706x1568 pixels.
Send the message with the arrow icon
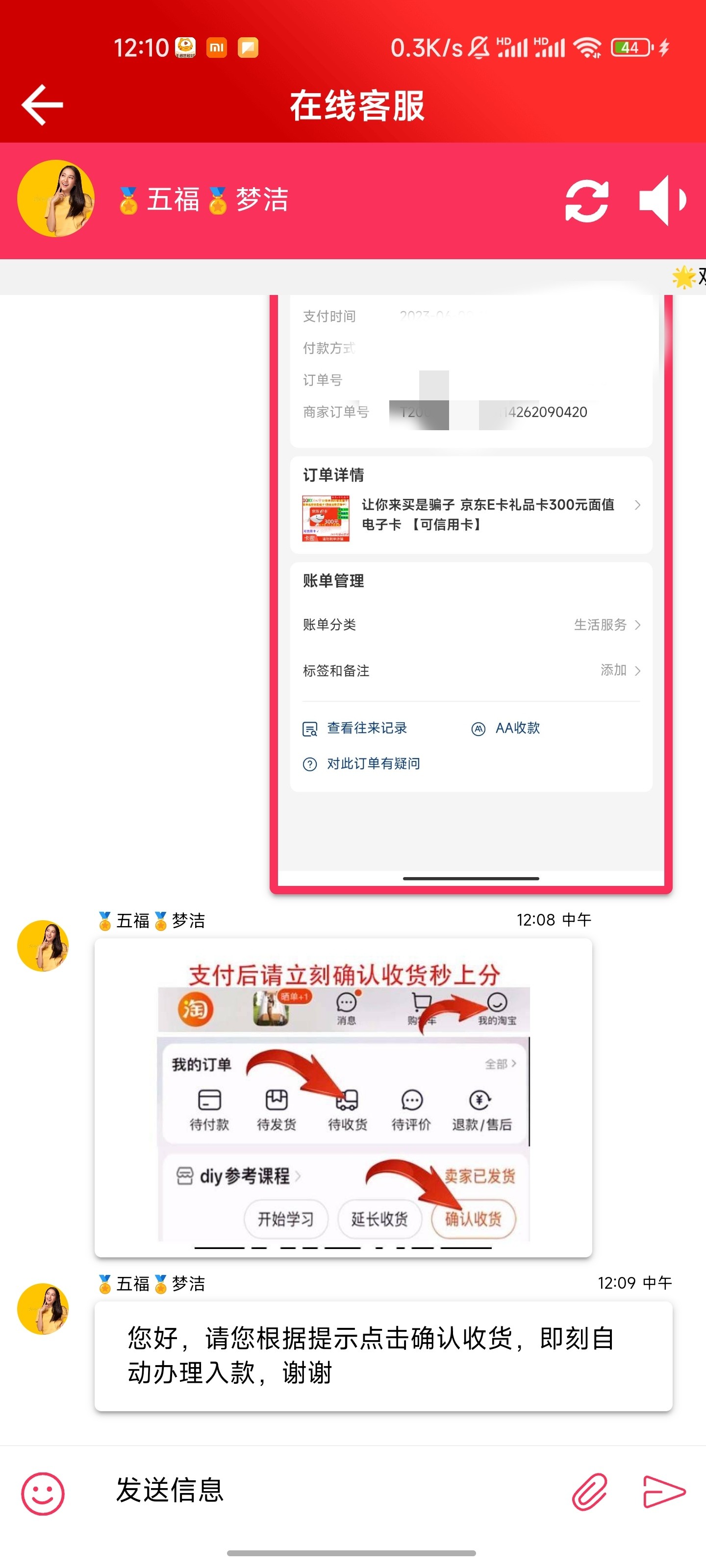[663, 1492]
